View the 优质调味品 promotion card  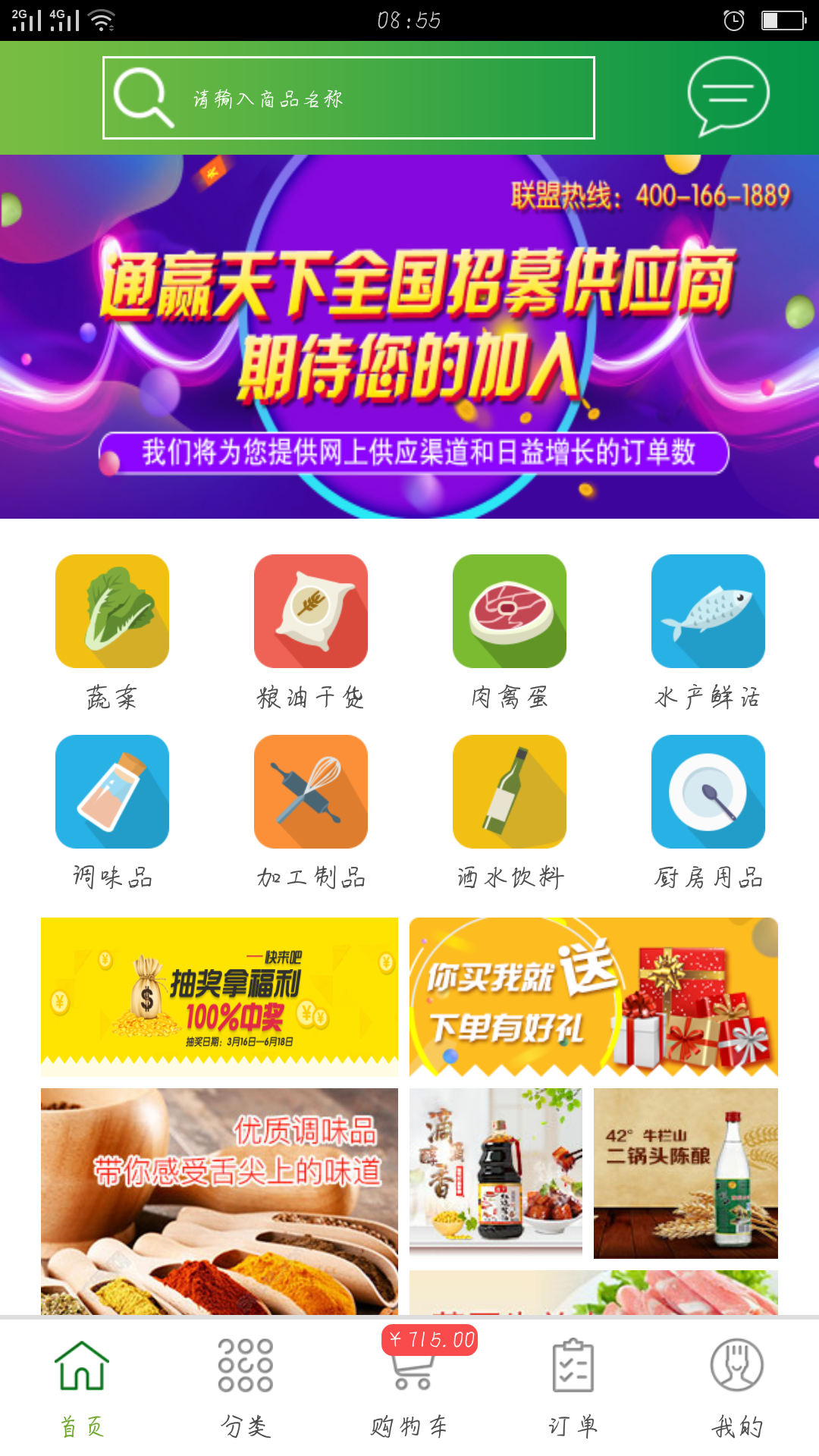(x=219, y=1201)
